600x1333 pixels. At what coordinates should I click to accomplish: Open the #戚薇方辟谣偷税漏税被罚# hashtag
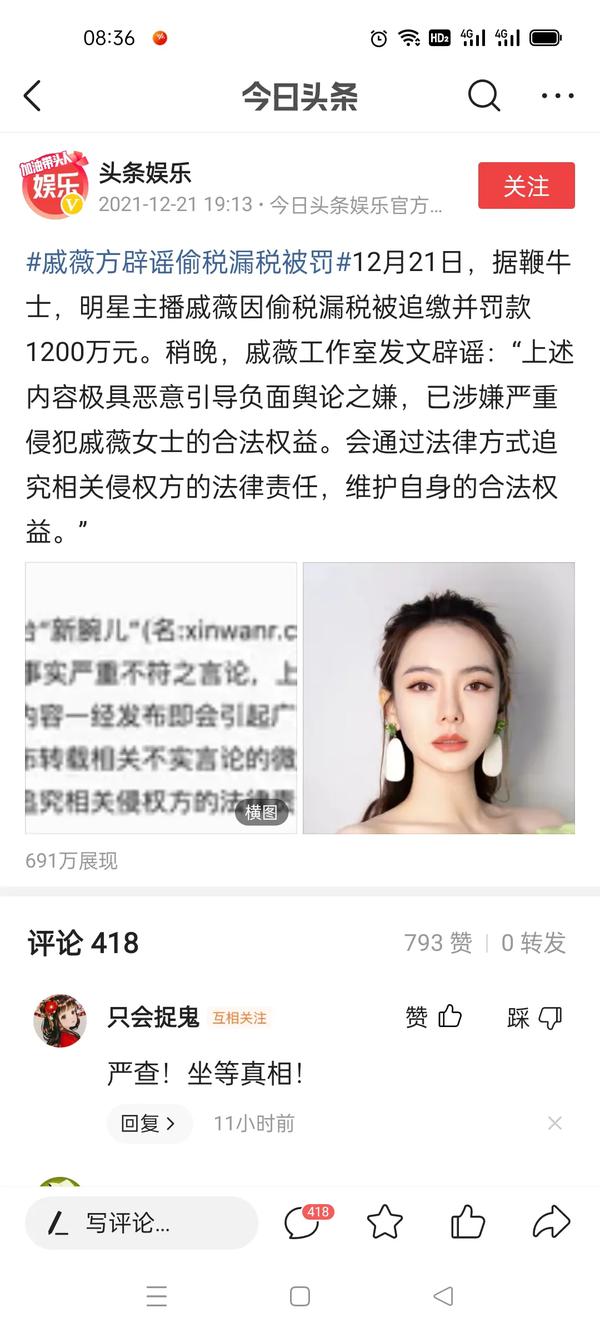[x=189, y=263]
